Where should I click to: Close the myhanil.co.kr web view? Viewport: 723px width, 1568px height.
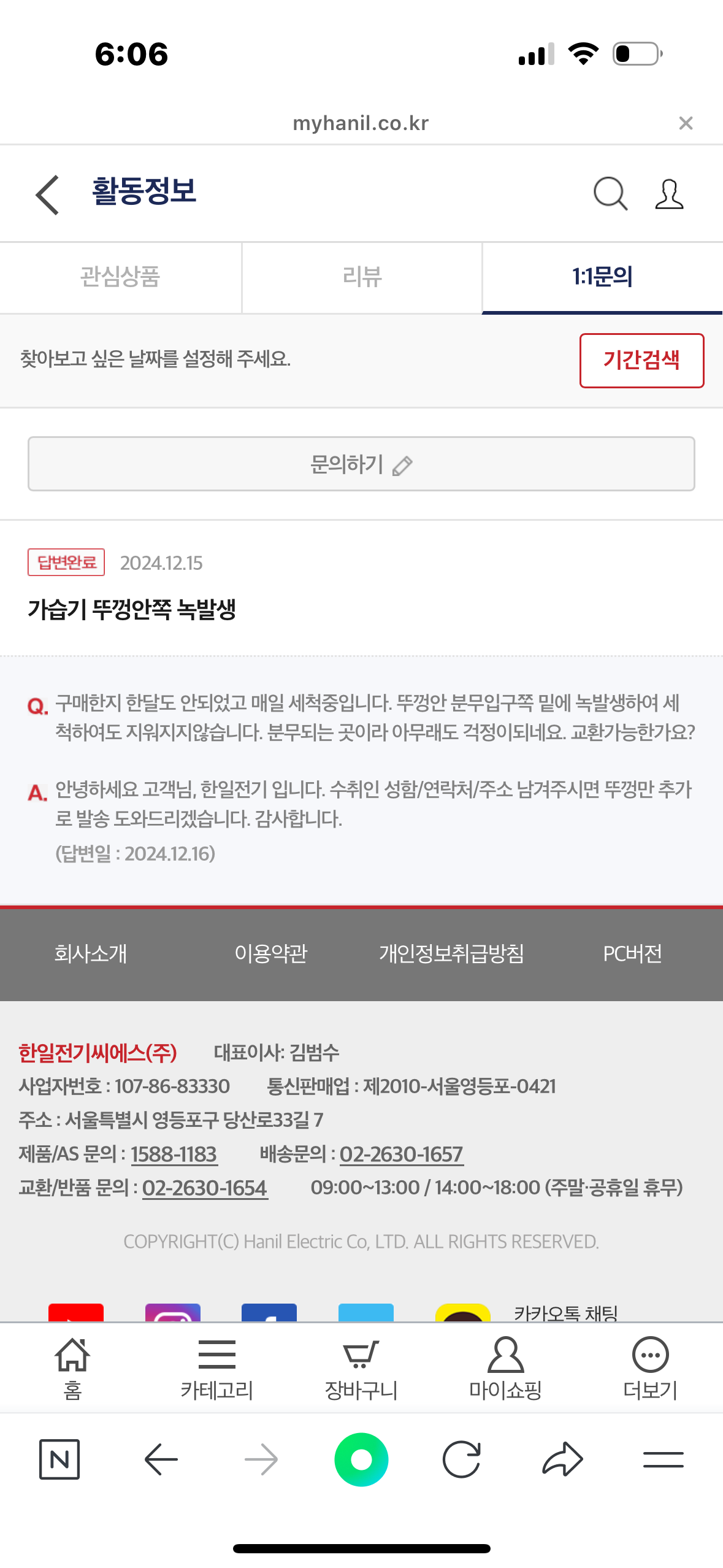coord(686,123)
